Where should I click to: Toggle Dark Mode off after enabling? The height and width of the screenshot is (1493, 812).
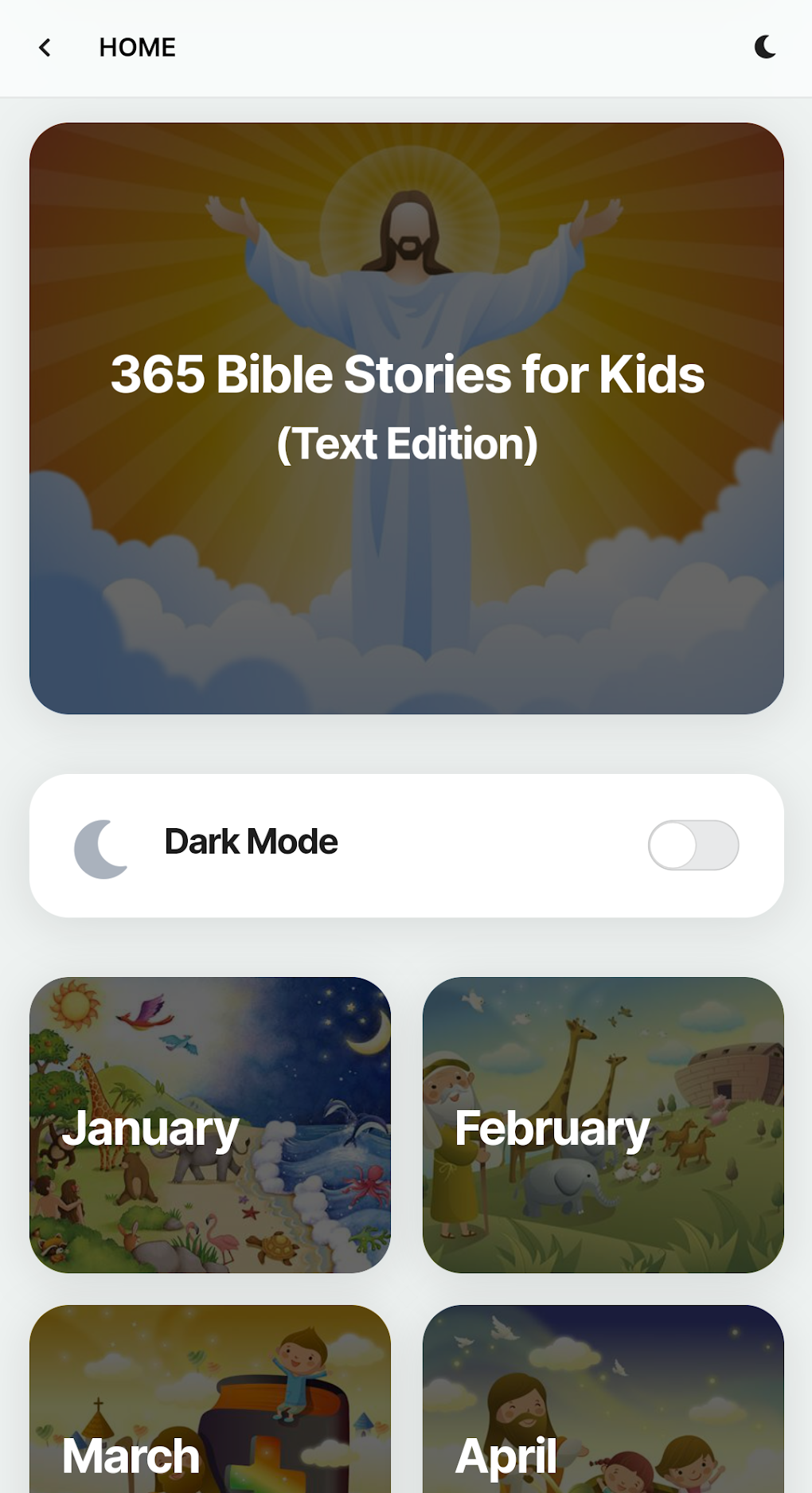(x=692, y=844)
